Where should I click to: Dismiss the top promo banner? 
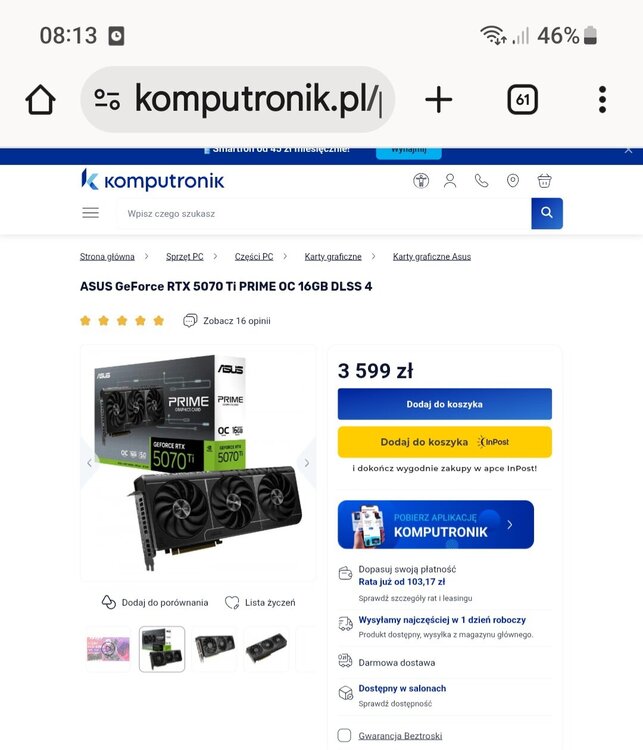[x=628, y=150]
